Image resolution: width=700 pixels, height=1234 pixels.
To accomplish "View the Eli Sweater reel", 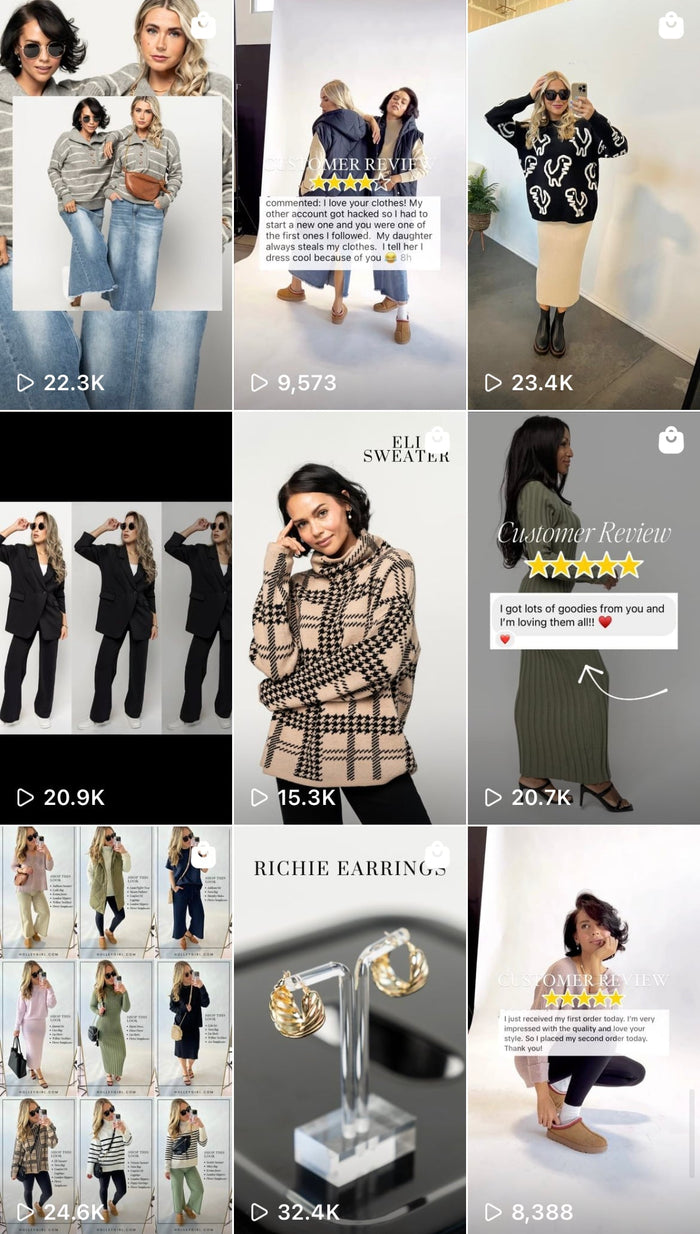I will point(350,618).
